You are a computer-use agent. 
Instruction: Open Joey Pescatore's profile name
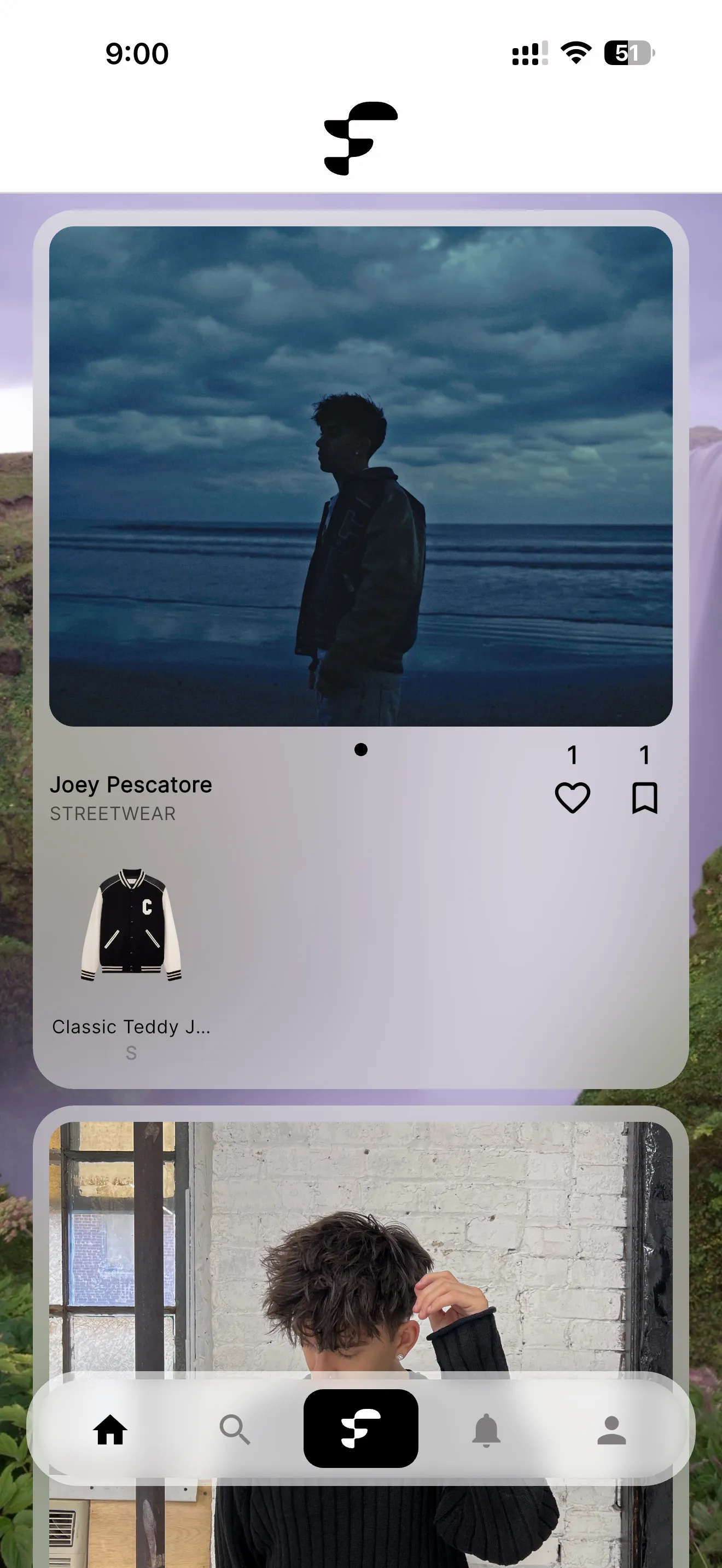[x=131, y=785]
